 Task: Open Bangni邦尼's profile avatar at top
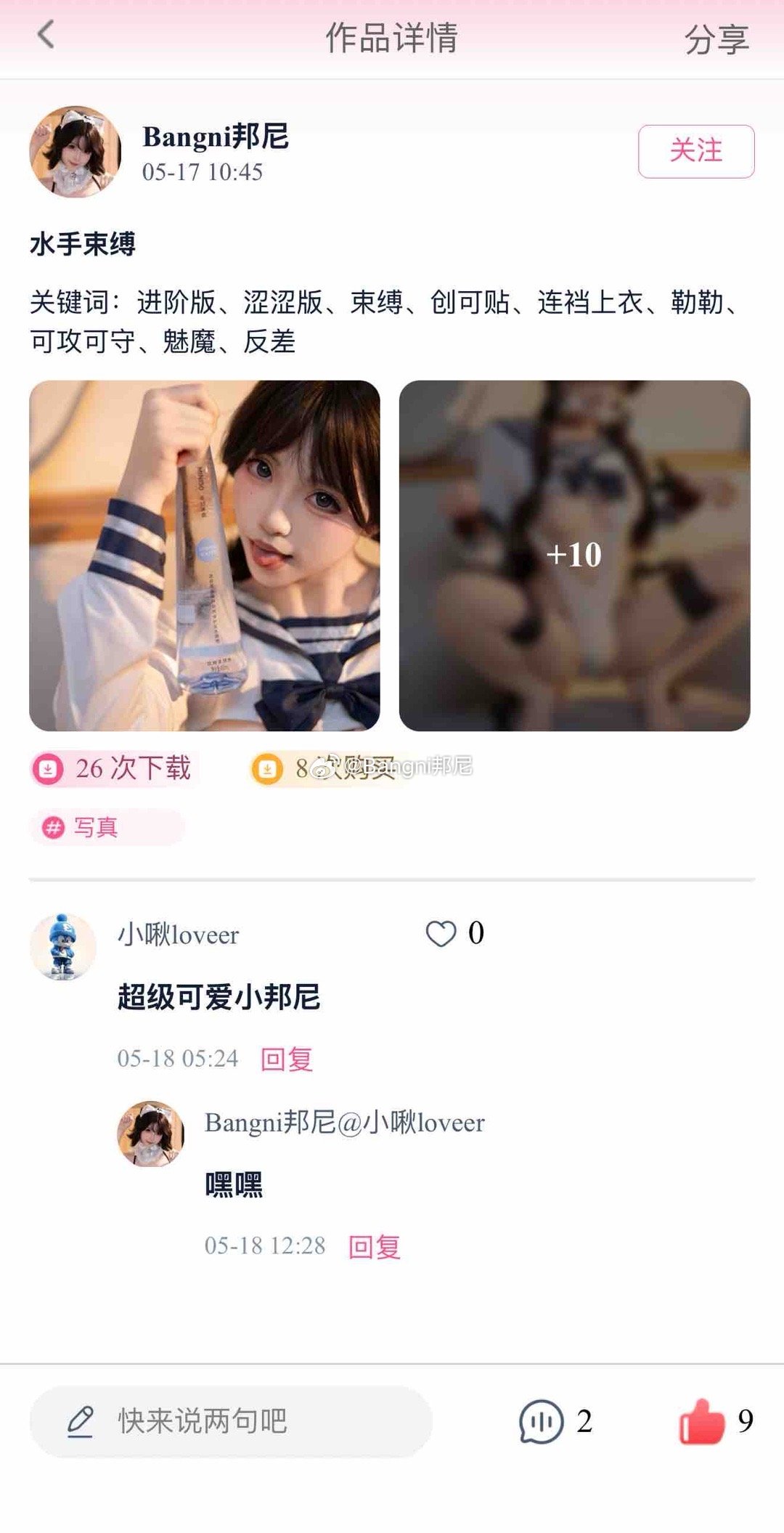[75, 152]
